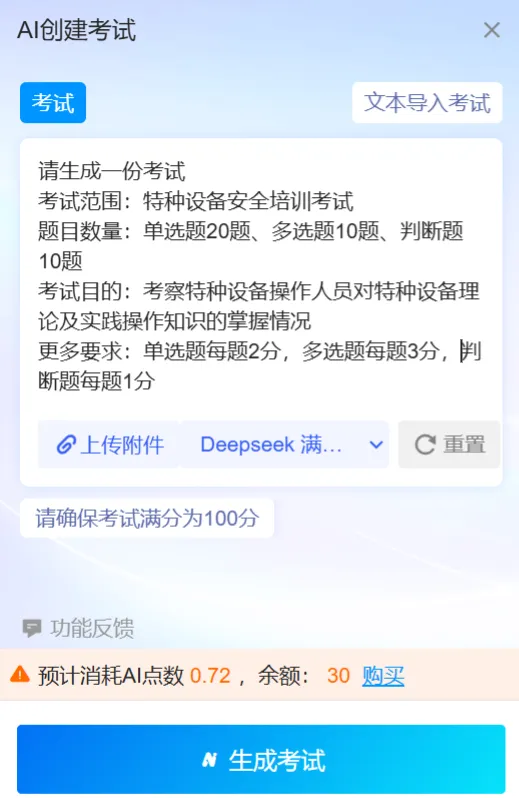Open 文本导入考试 option
The width and height of the screenshot is (519, 798).
[427, 102]
